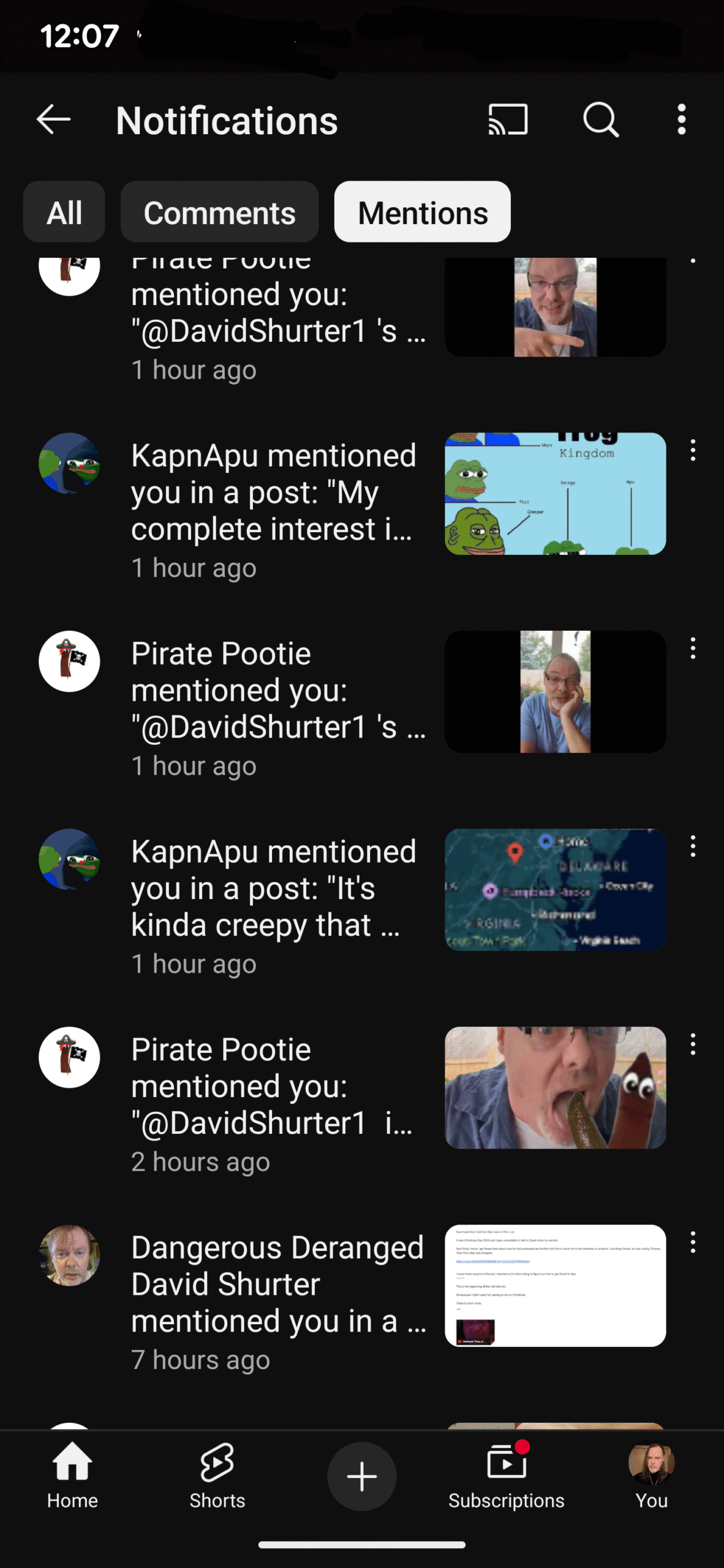The height and width of the screenshot is (1568, 724).
Task: Open the top-right overflow menu
Action: 681,119
